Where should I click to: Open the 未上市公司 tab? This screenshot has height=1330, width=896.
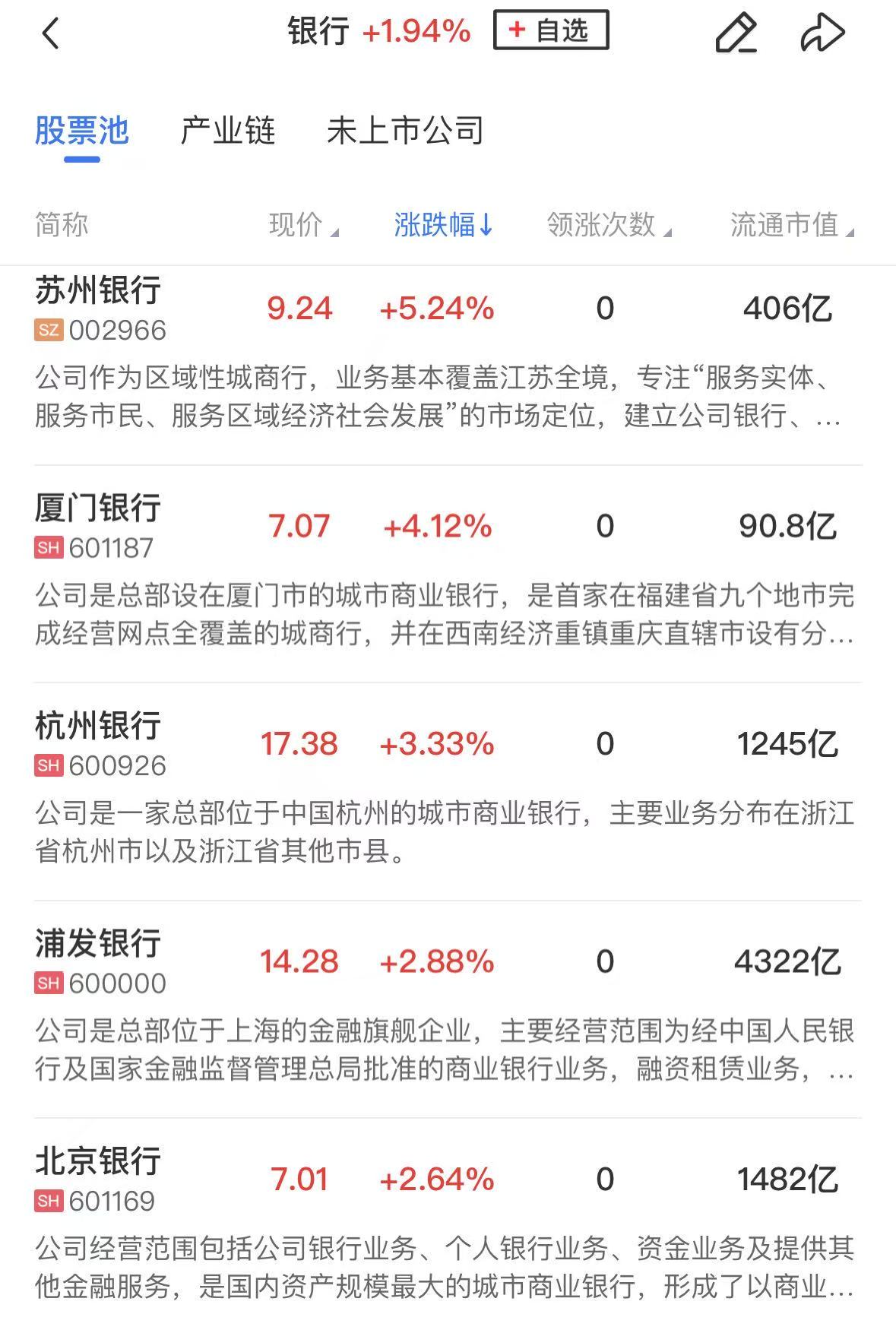(x=405, y=130)
